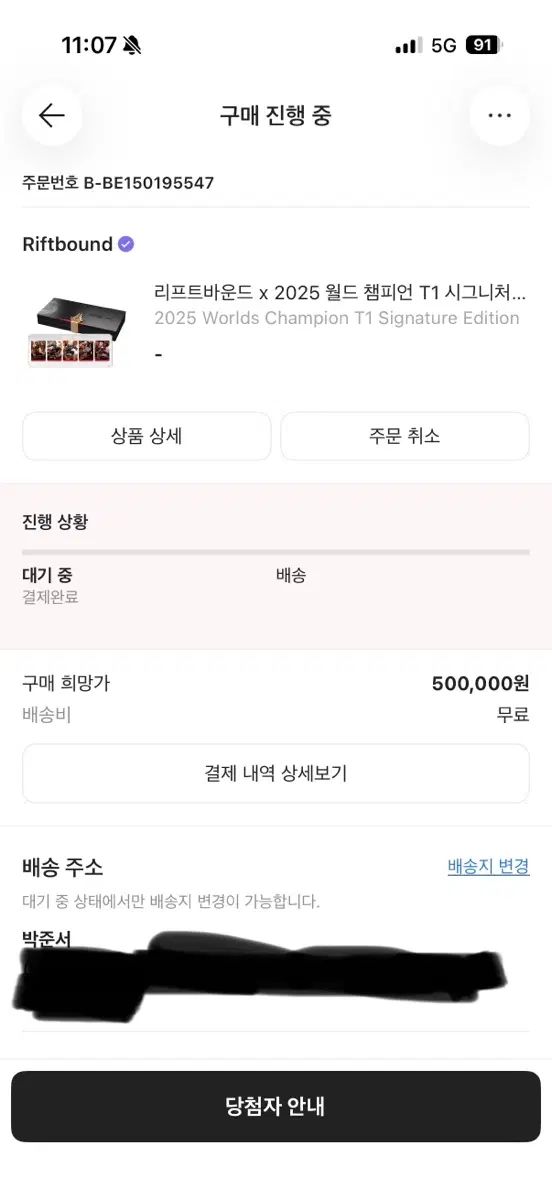
Task: Open the 당첨자 안내 winner guide
Action: [276, 1106]
